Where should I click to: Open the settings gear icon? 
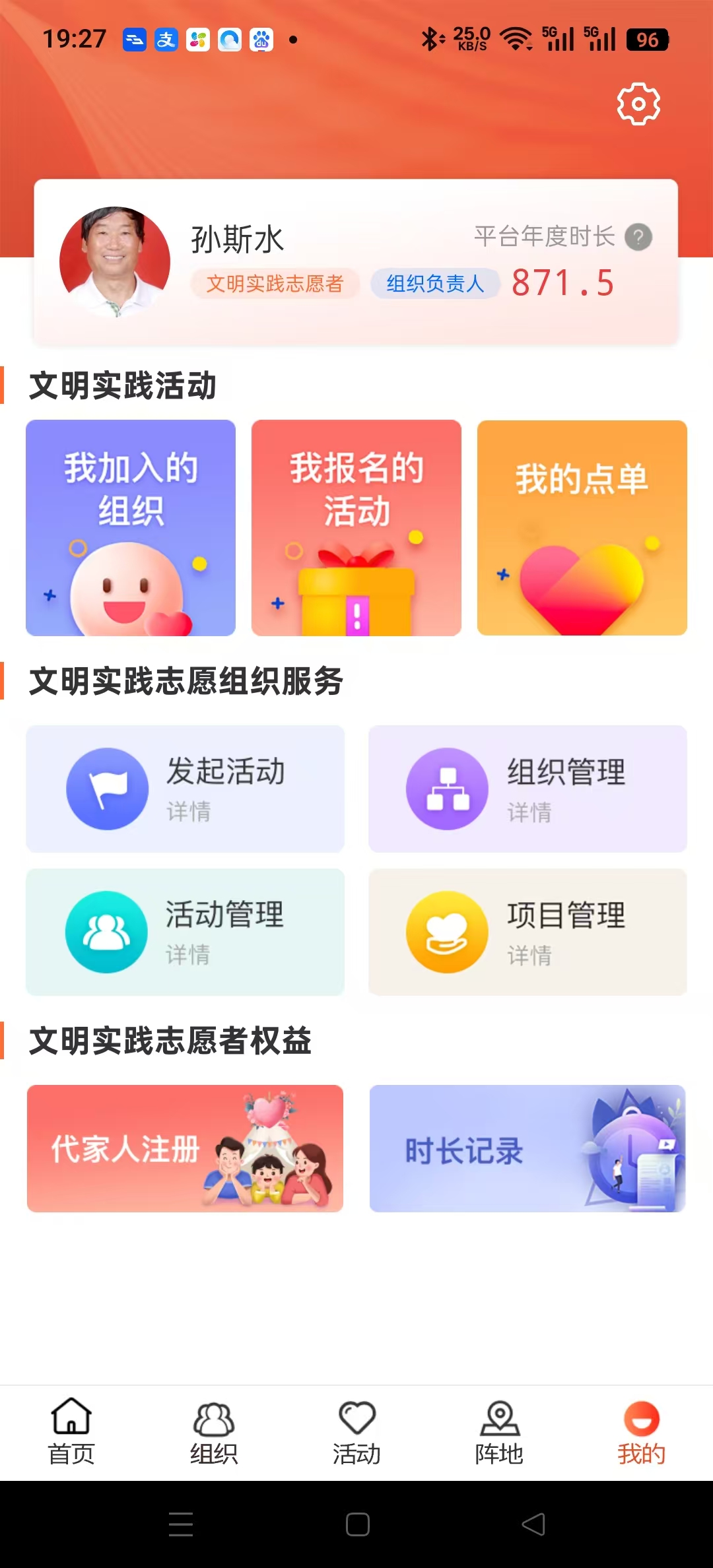(638, 104)
